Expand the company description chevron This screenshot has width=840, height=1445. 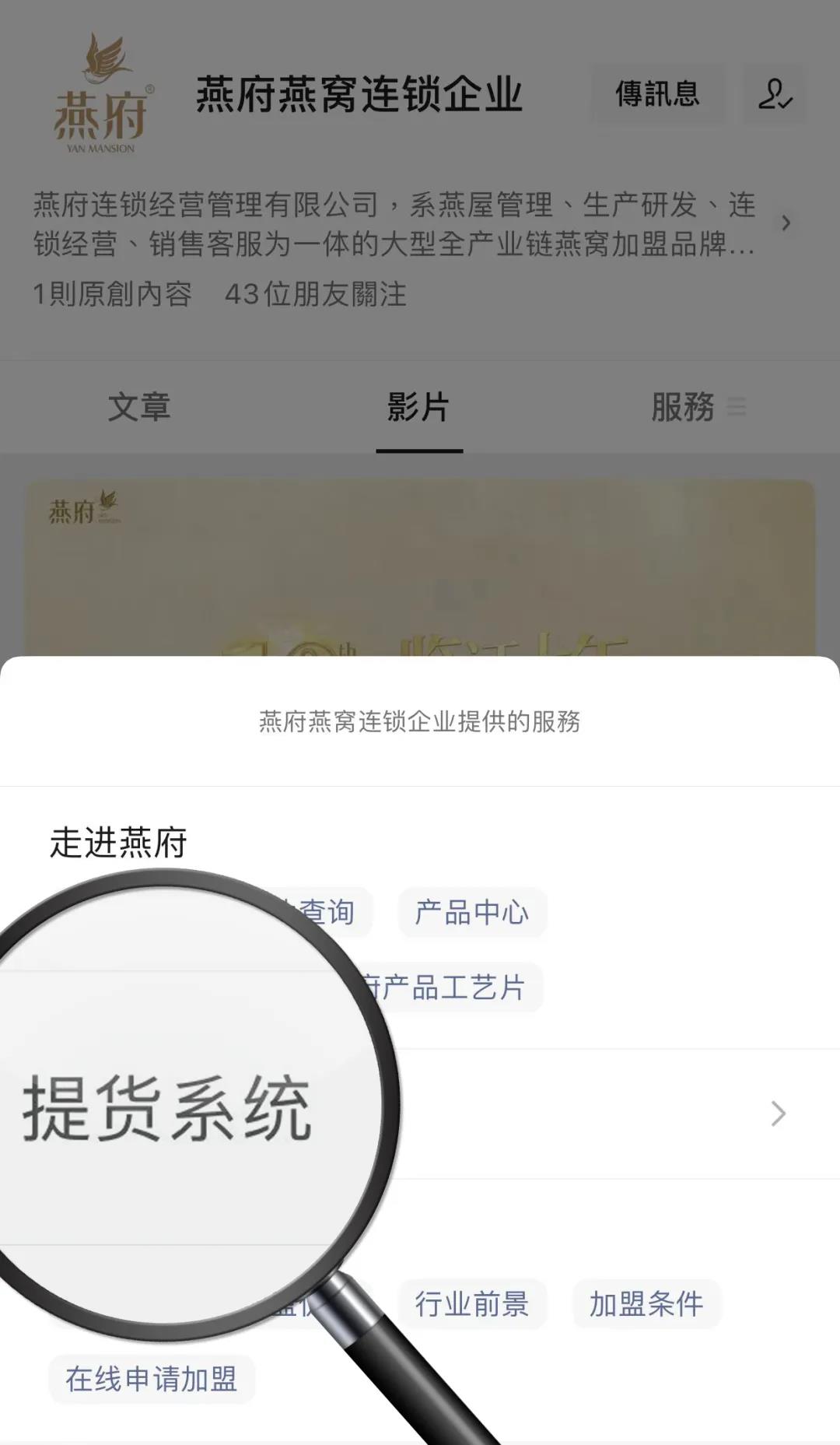pyautogui.click(x=786, y=224)
